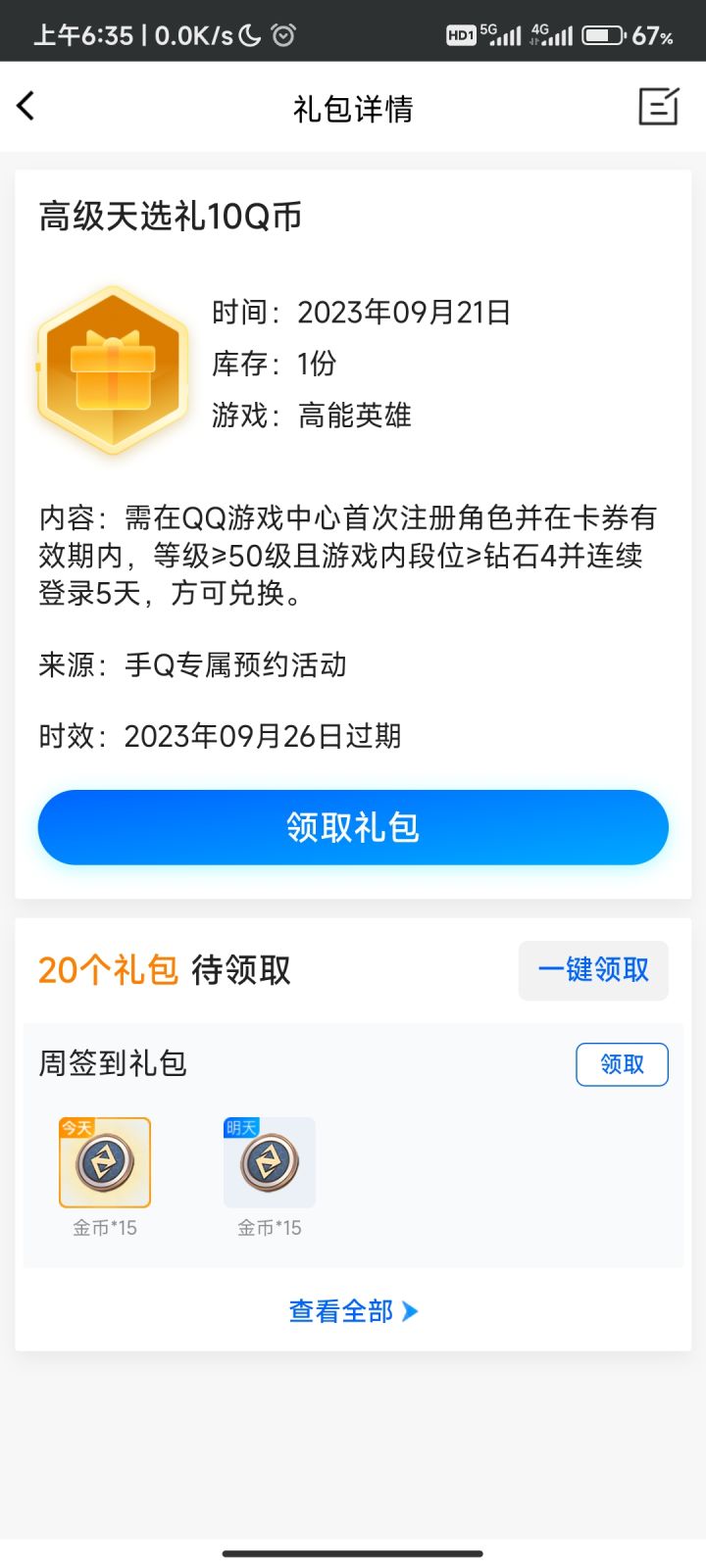This screenshot has height=1568, width=706.
Task: Click the 礼包详情 title
Action: pos(352,108)
